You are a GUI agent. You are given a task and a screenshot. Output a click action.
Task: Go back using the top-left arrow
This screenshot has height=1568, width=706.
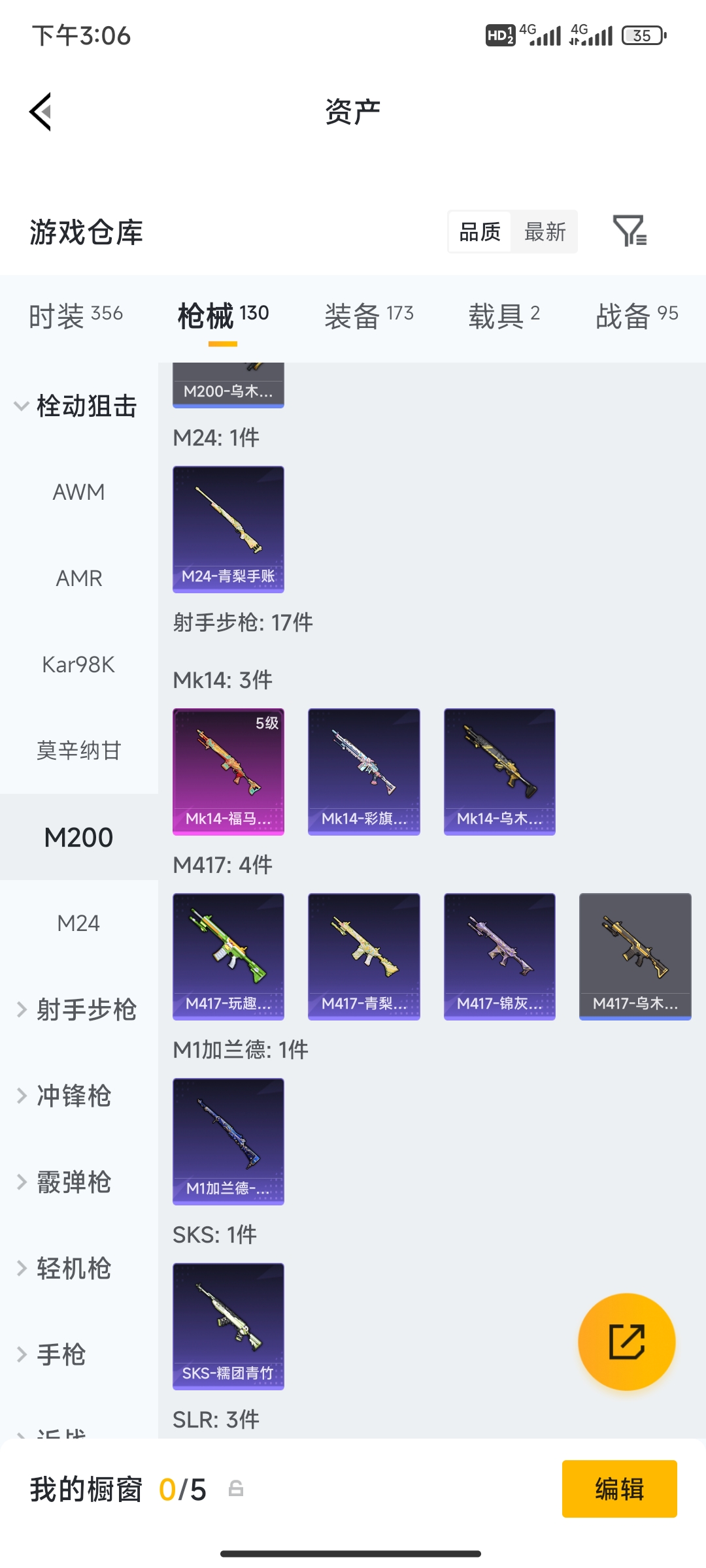pos(41,112)
